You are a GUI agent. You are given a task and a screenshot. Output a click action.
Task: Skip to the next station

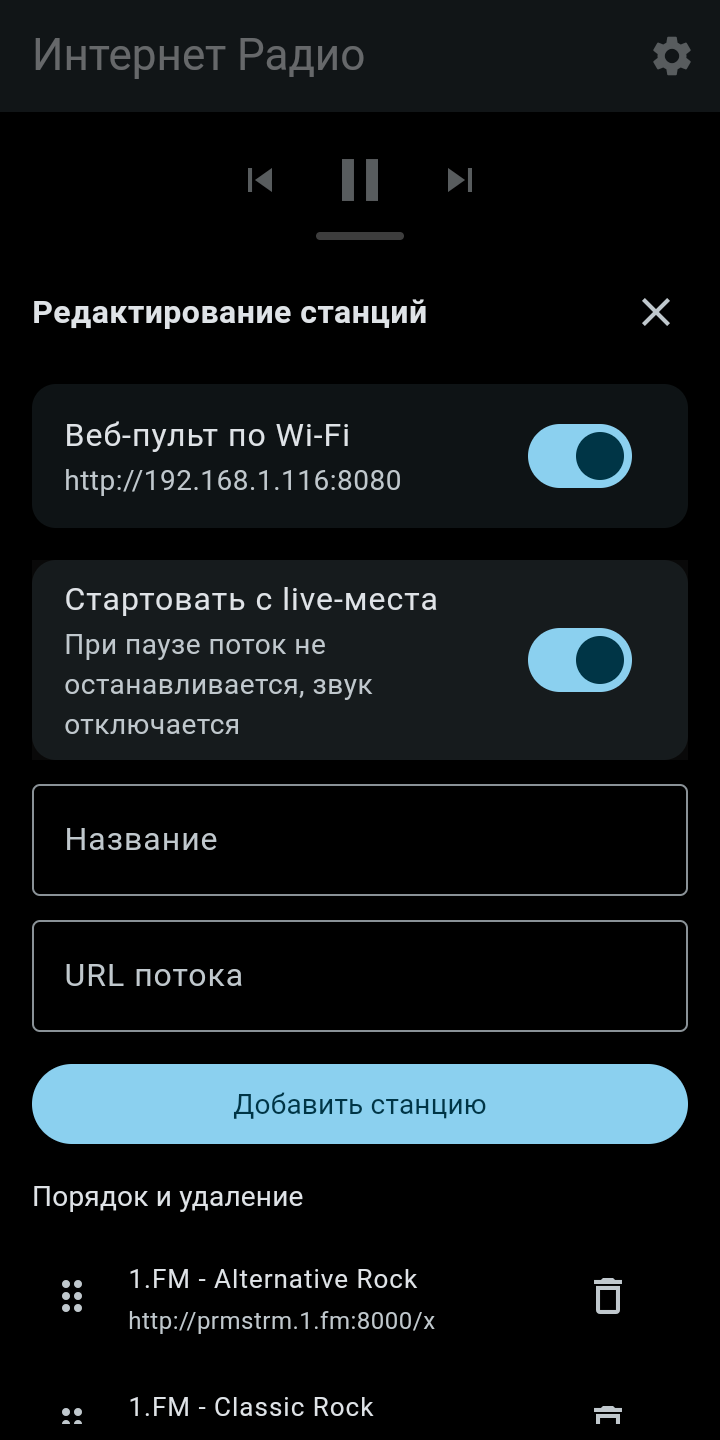(459, 180)
